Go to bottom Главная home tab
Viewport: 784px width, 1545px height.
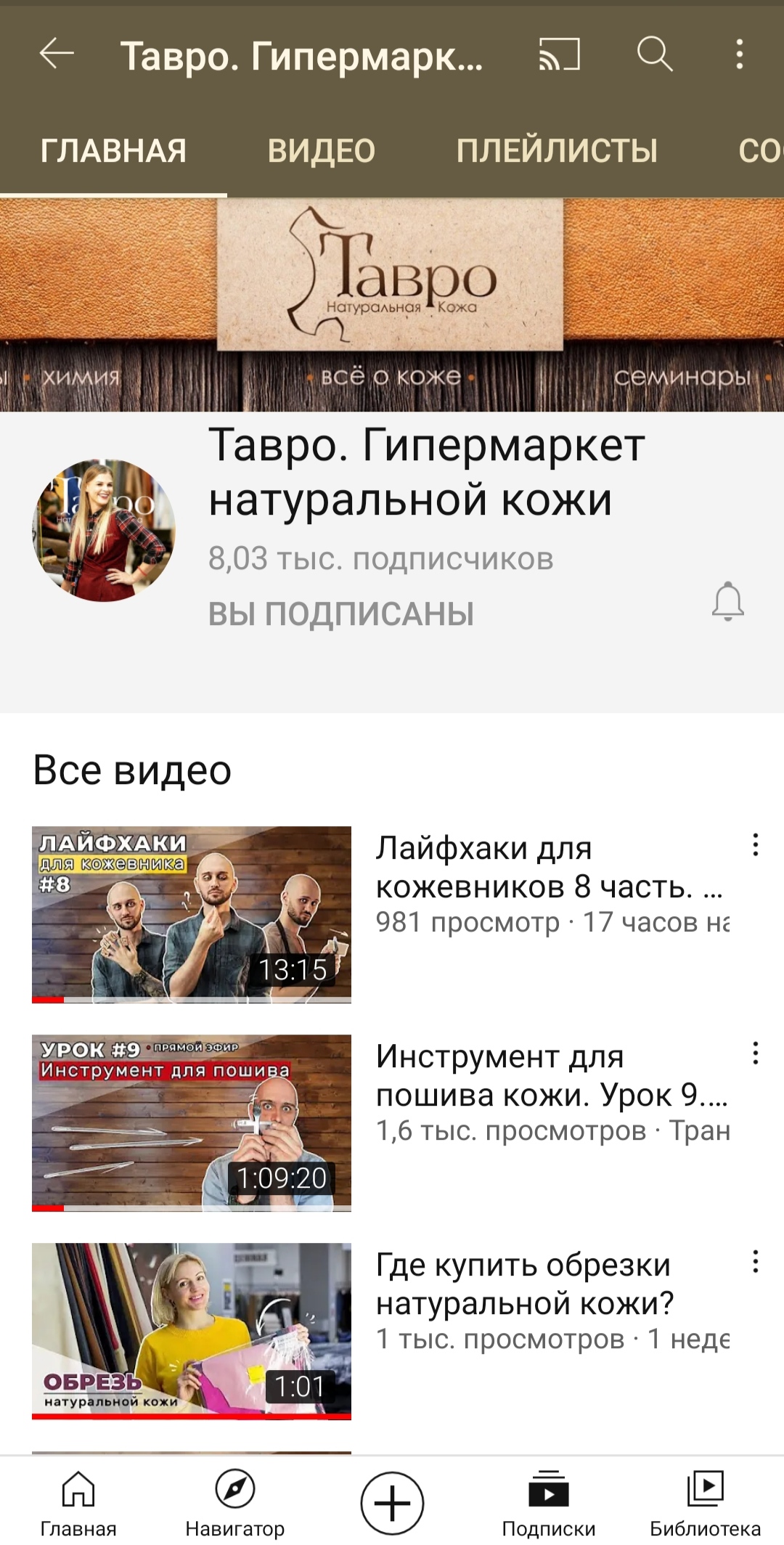click(78, 1501)
